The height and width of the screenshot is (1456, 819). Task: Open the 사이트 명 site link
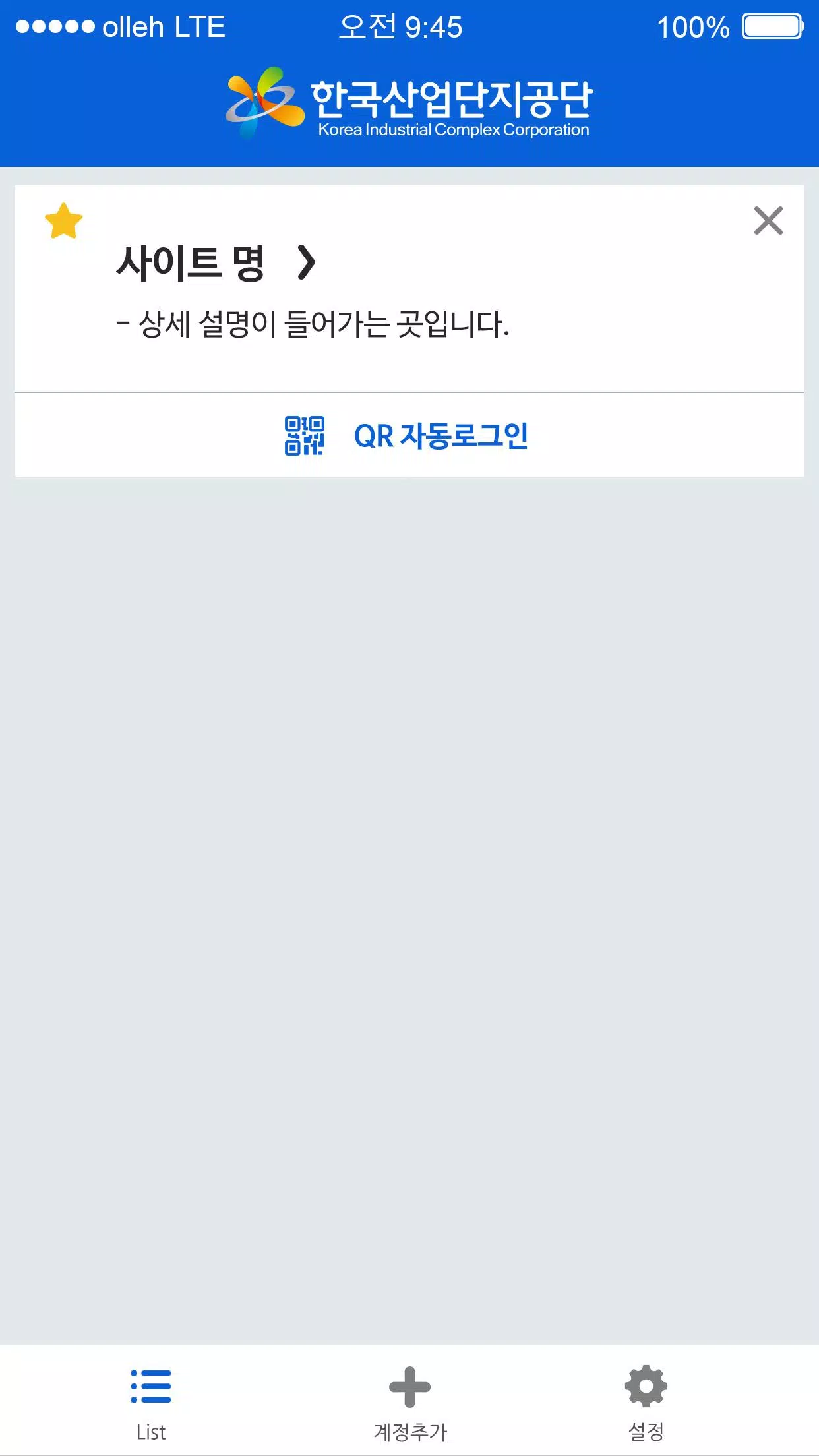216,262
